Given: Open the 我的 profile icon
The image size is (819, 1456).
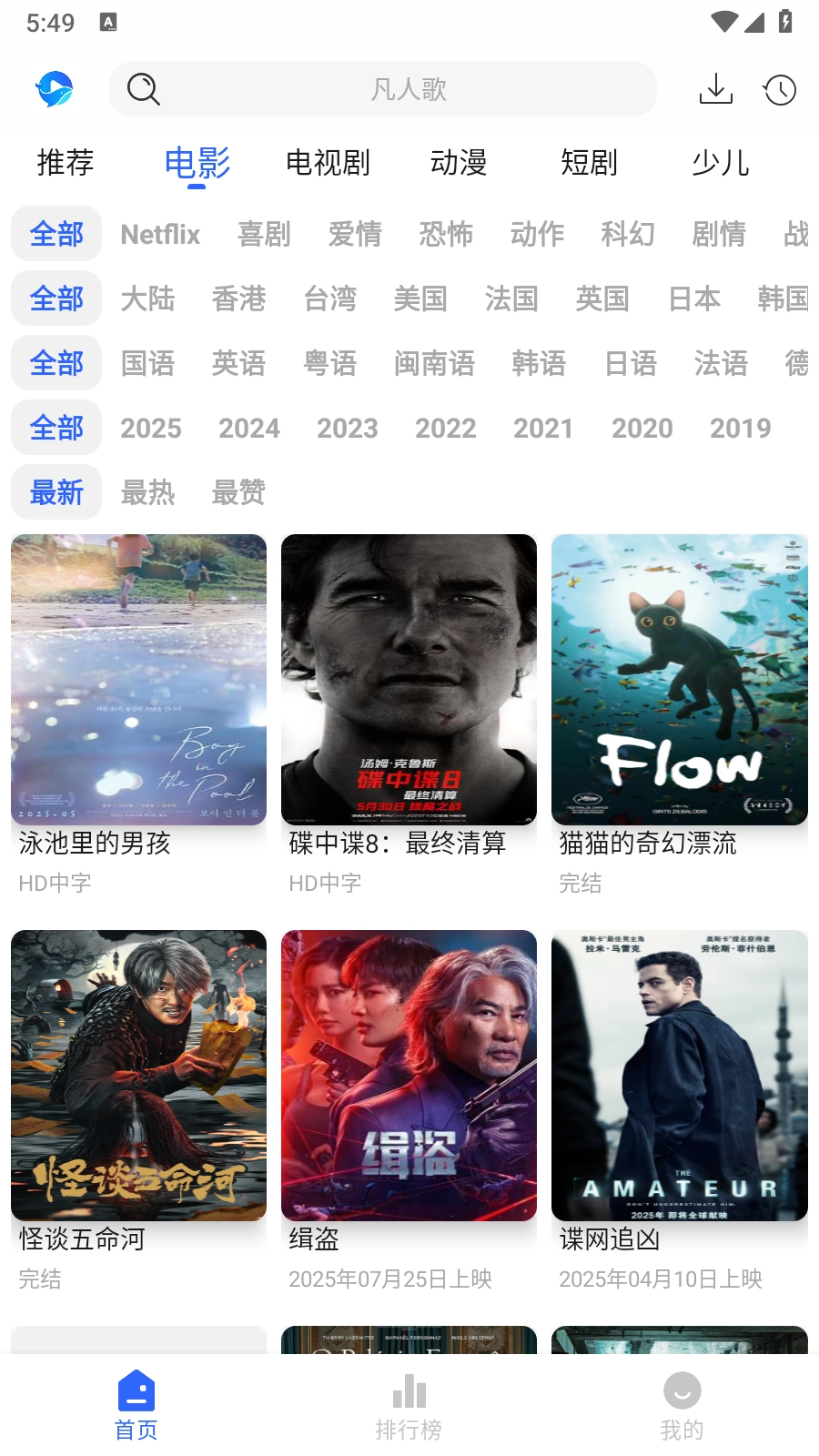Looking at the screenshot, I should [x=682, y=1390].
